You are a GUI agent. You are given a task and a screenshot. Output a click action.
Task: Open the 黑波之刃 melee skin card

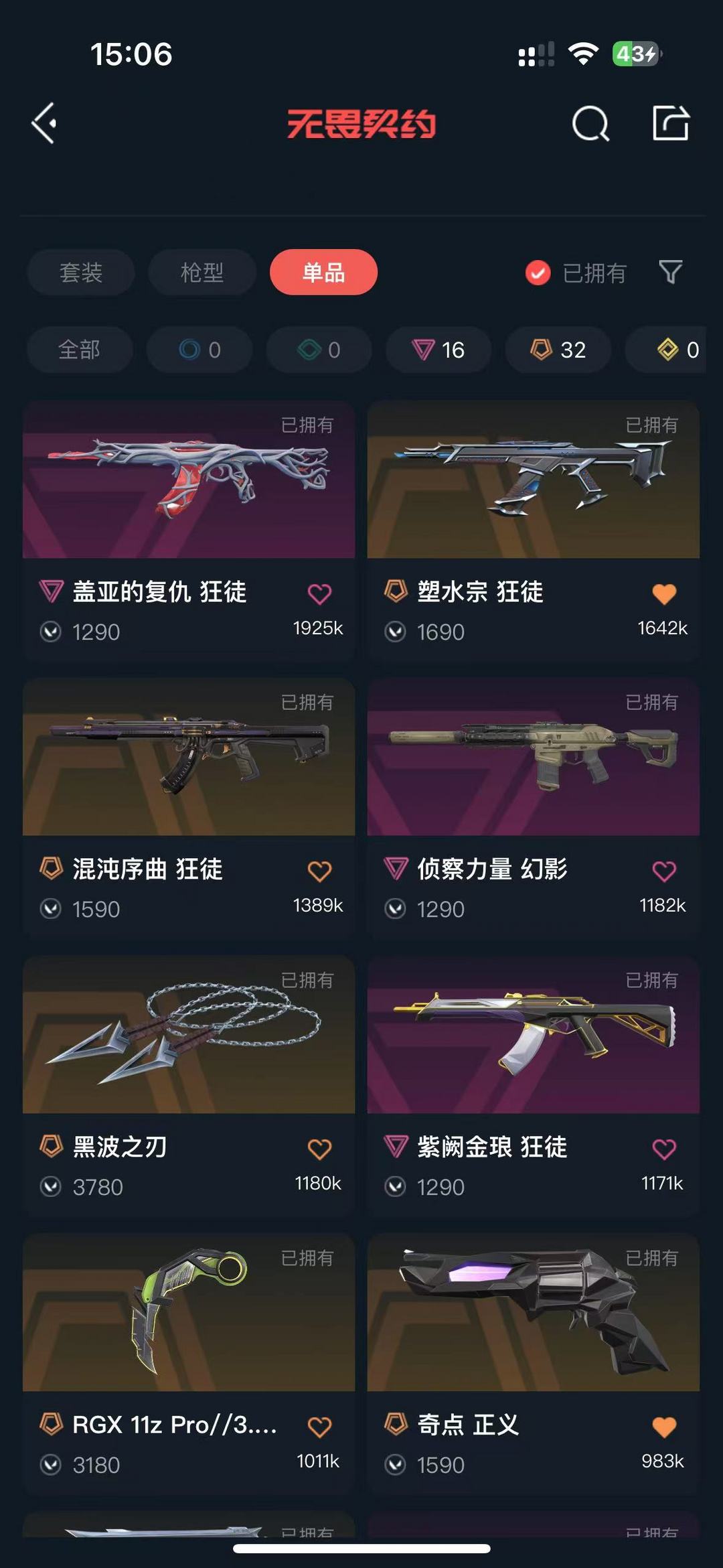pos(189,1087)
